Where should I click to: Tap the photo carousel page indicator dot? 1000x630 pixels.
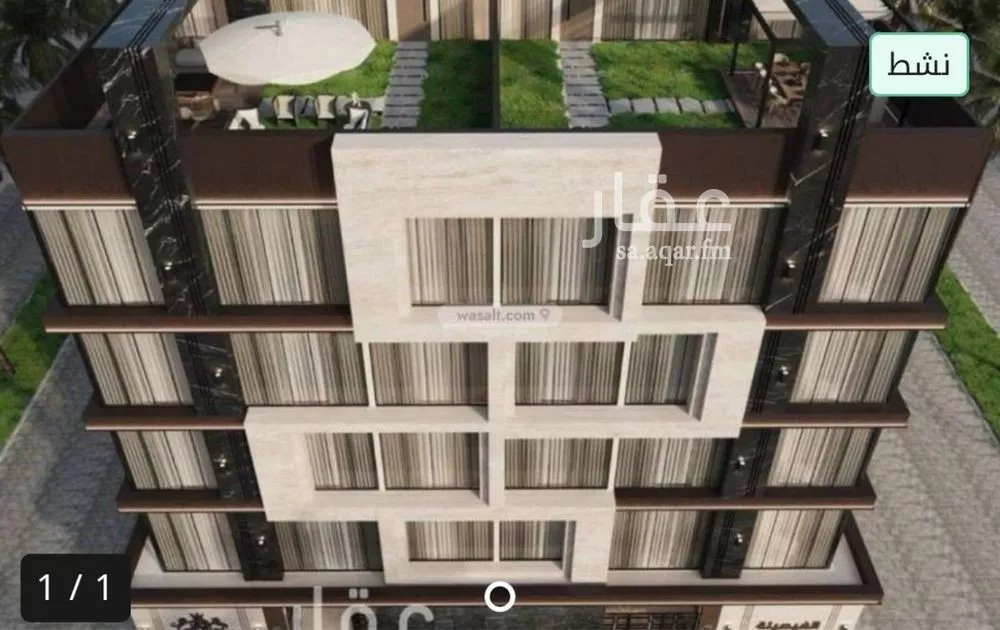(500, 597)
